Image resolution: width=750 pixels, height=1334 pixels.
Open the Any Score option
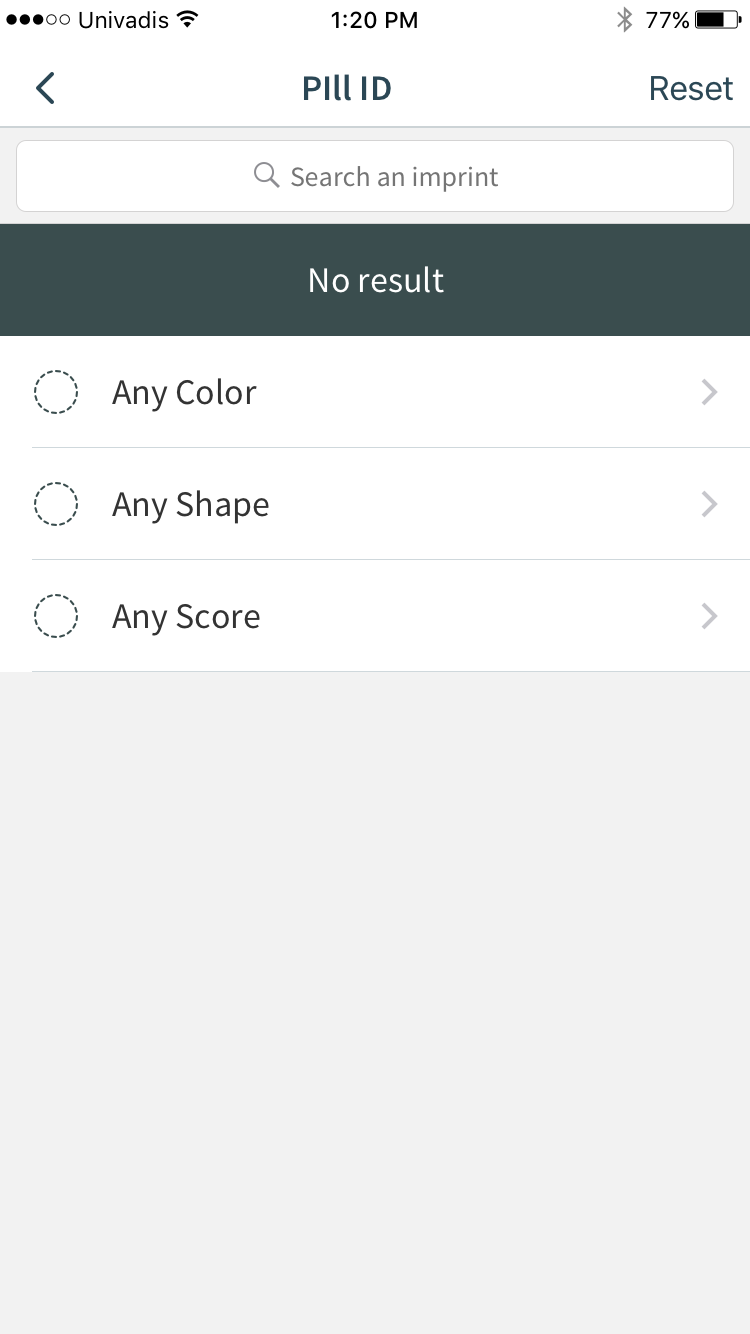coord(375,616)
